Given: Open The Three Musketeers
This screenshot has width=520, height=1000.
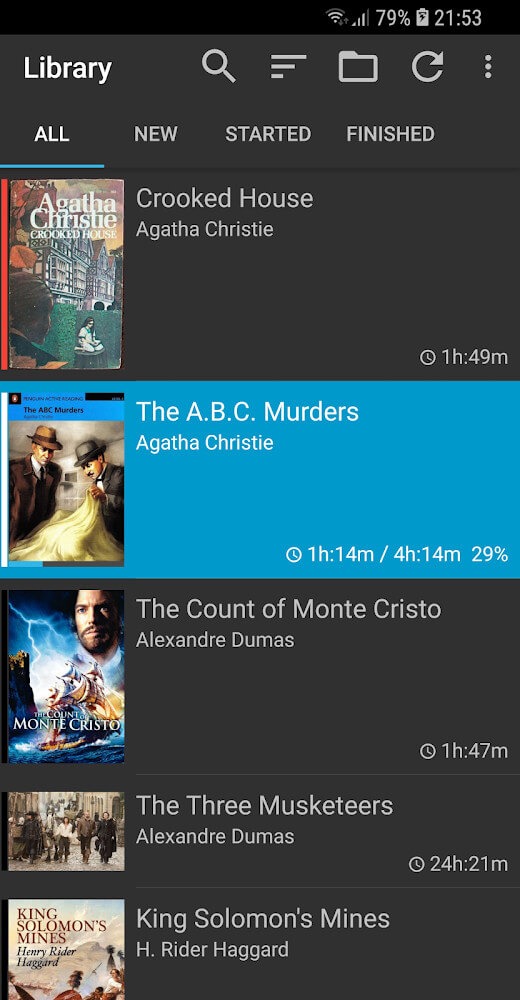Looking at the screenshot, I should click(260, 831).
